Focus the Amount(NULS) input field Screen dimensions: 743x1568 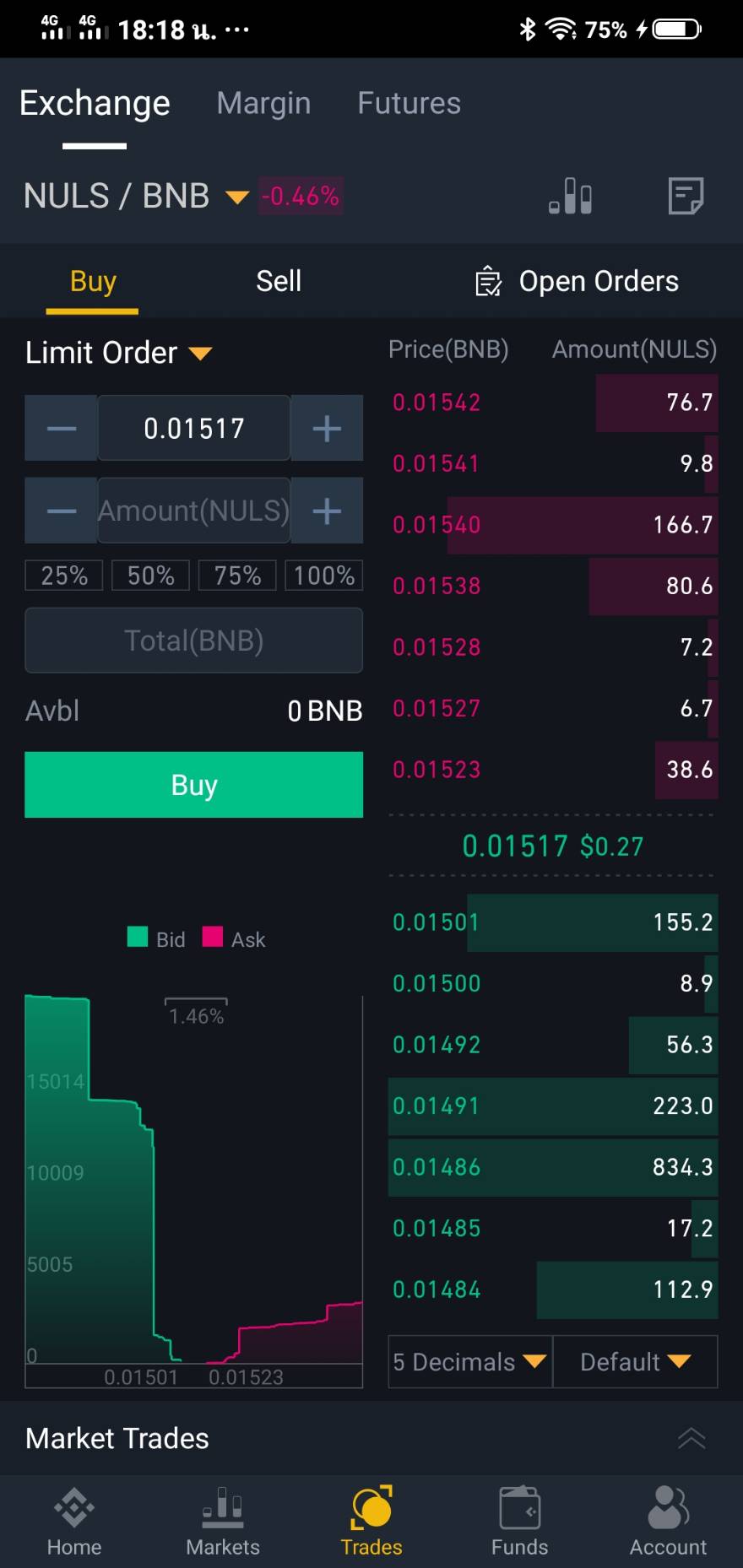(194, 511)
